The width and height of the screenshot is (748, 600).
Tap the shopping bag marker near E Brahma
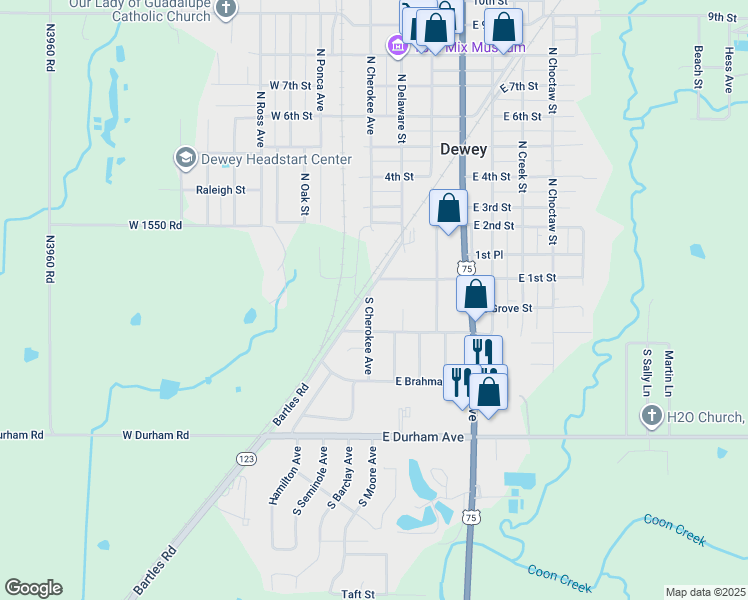(x=488, y=390)
